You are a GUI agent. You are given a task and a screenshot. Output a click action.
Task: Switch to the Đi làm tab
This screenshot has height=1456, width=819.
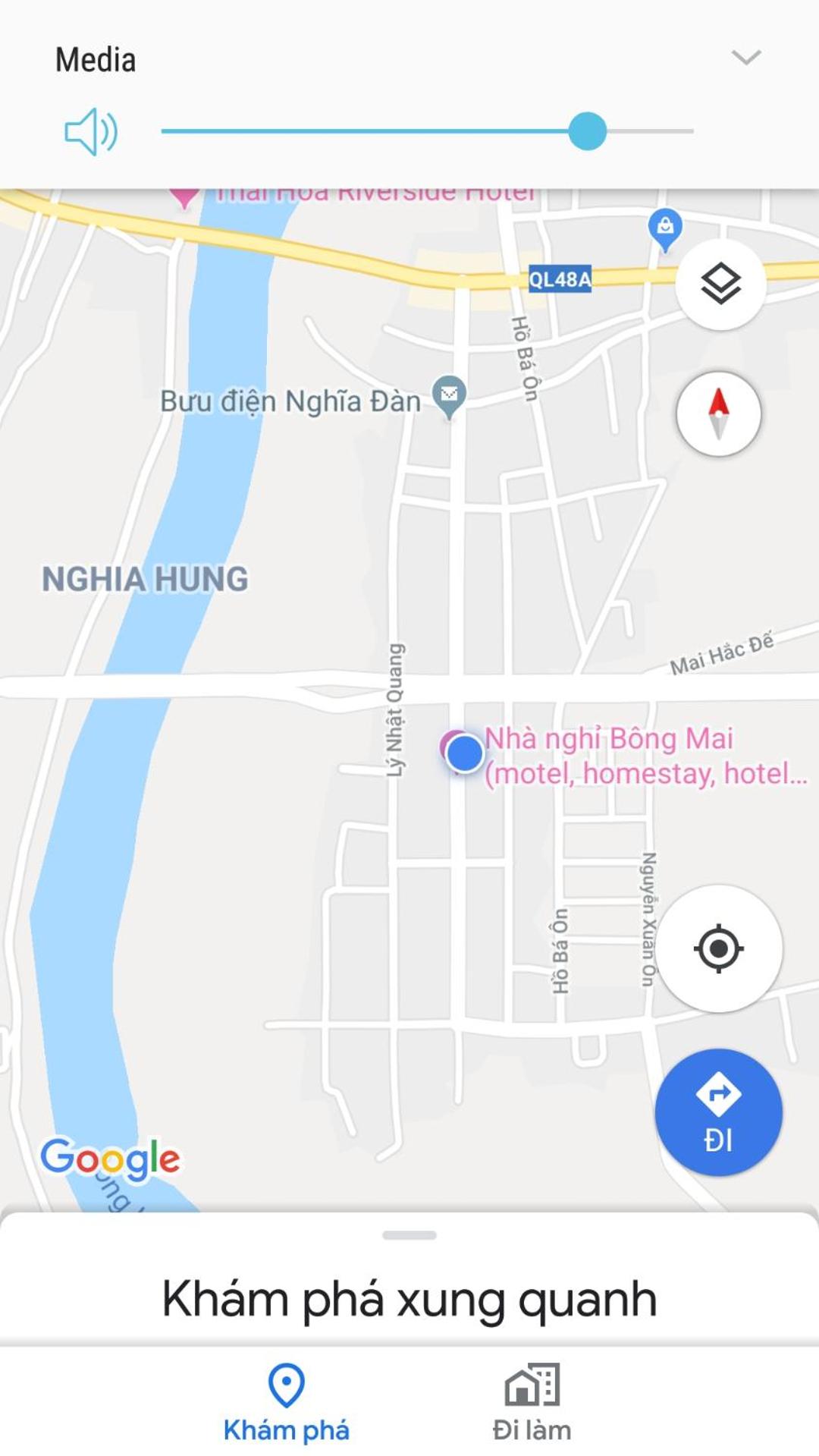(532, 1404)
